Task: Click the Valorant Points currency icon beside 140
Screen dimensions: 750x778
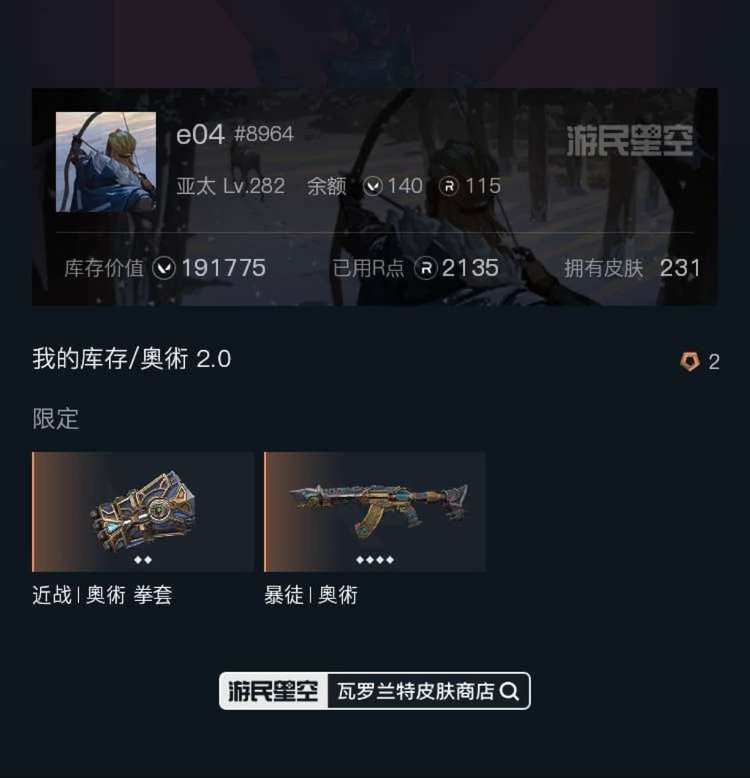Action: point(374,186)
